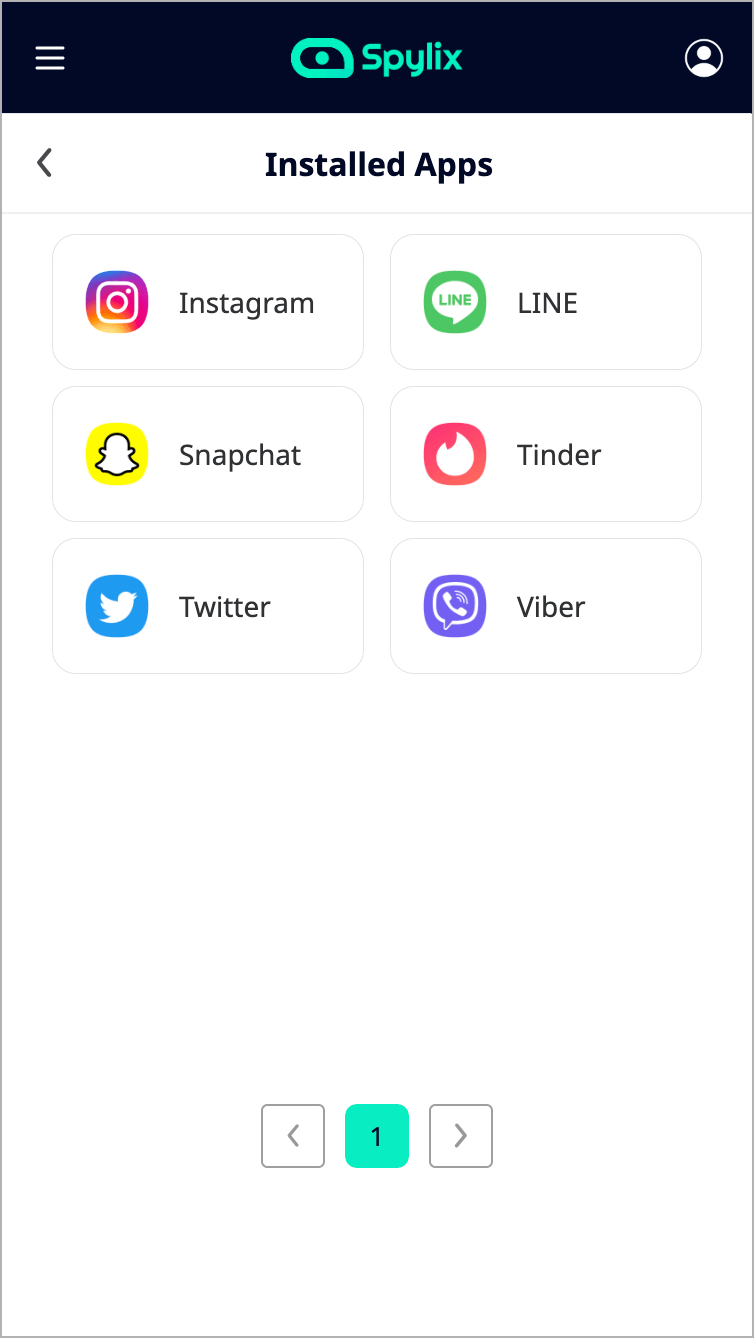Viewport: 754px width, 1338px height.
Task: Collapse to previous page with left chevron
Action: point(292,1136)
